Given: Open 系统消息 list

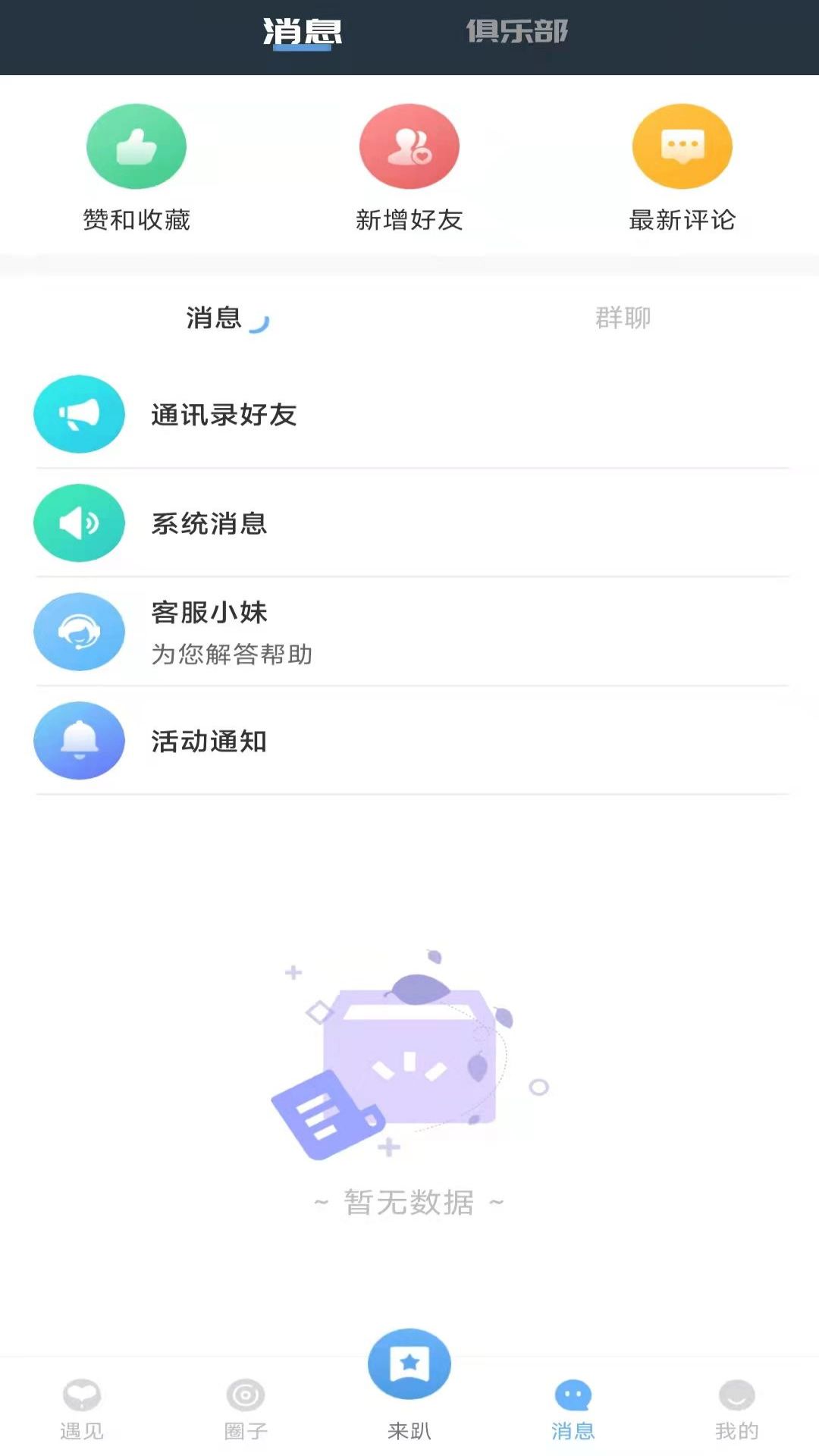Looking at the screenshot, I should coord(409,523).
